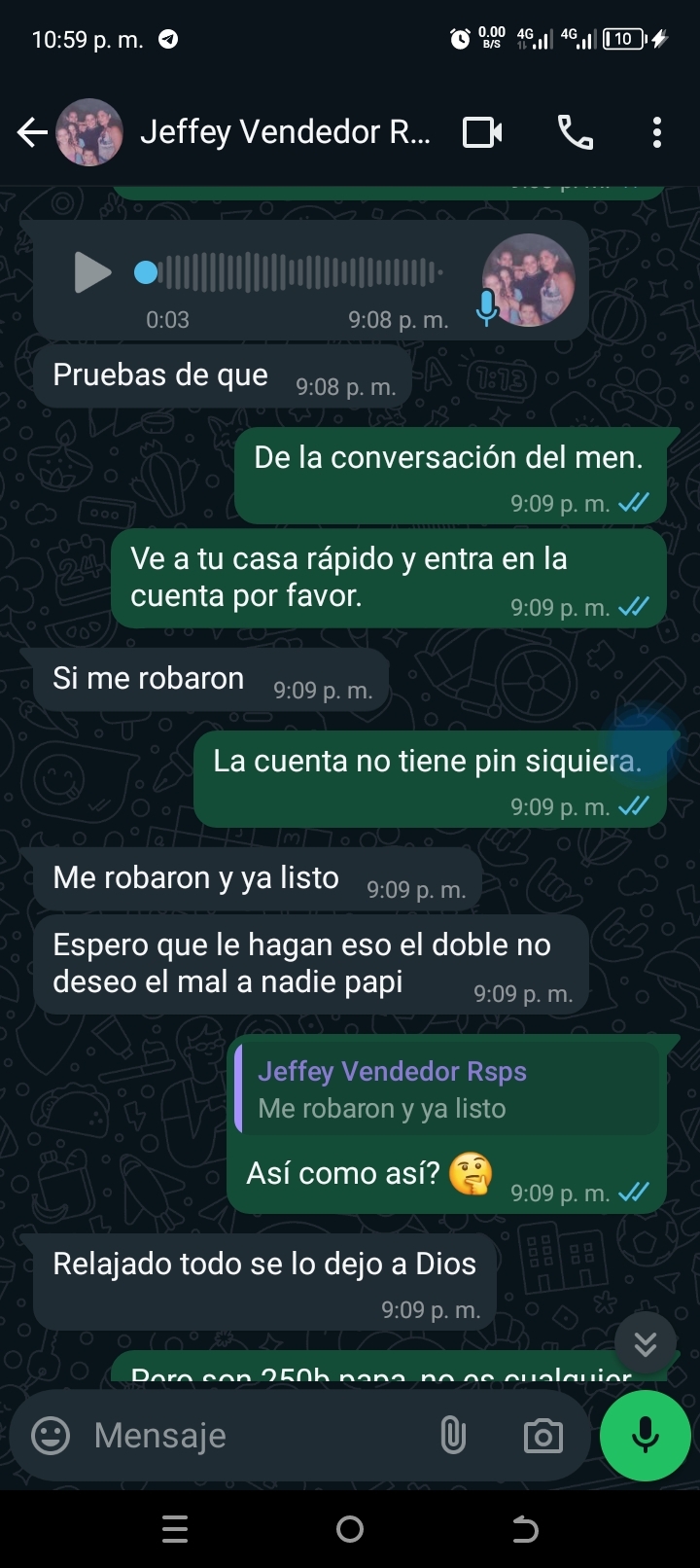Open the camera from the message bar
The image size is (700, 1568).
tap(542, 1436)
